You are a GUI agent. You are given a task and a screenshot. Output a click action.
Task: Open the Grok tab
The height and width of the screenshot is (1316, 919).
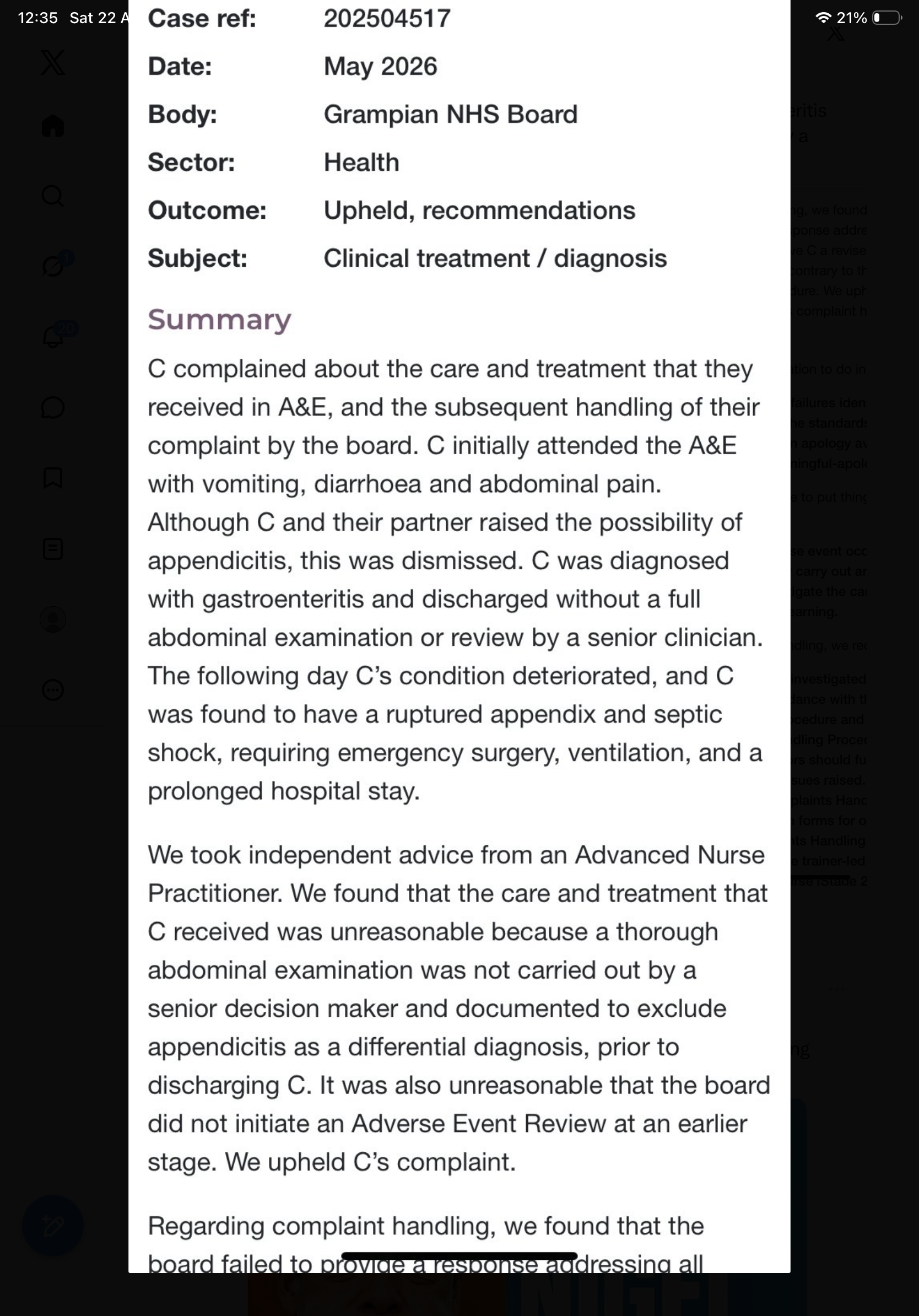[x=53, y=266]
